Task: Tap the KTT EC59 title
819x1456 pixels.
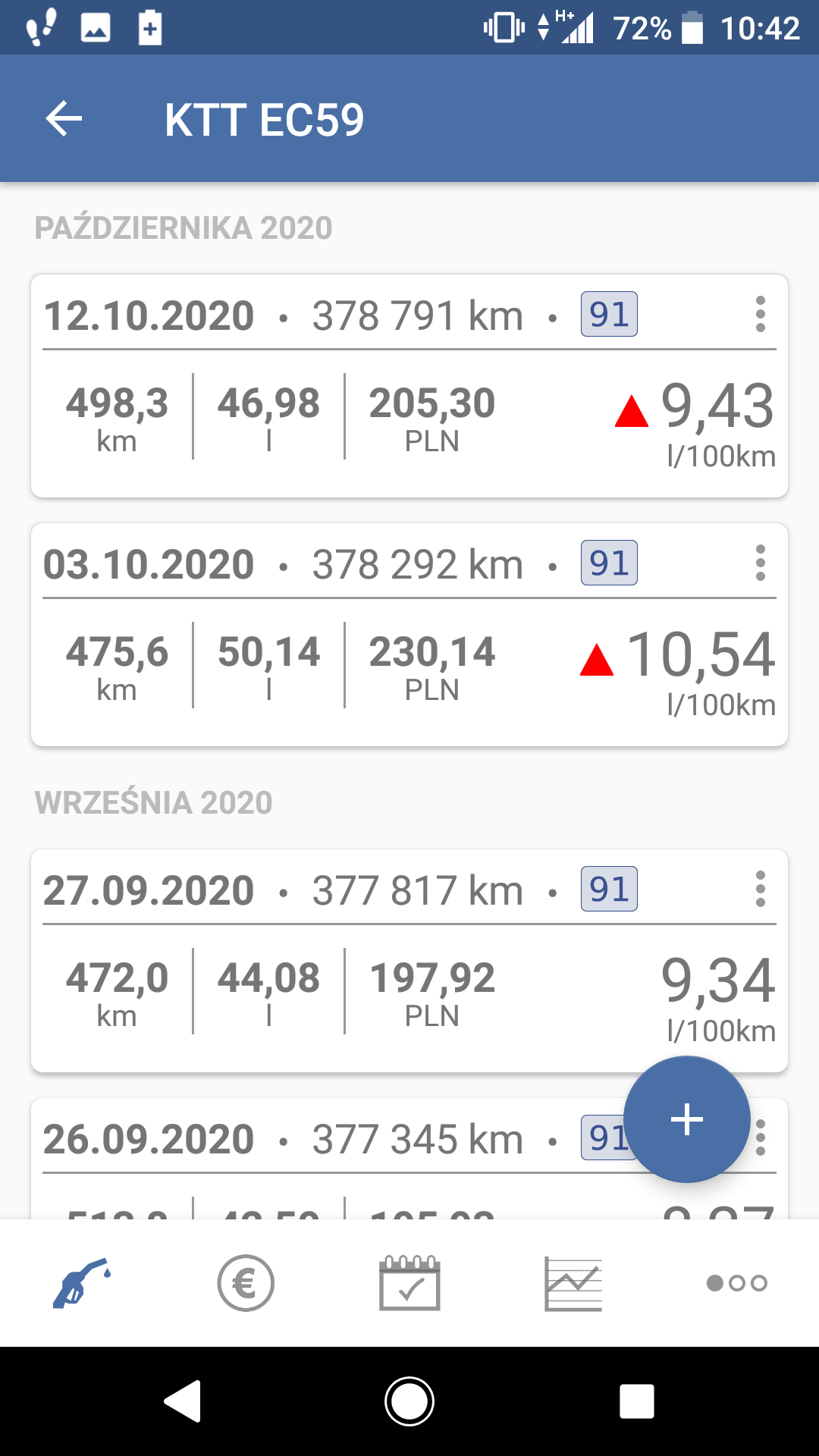Action: pyautogui.click(x=265, y=118)
